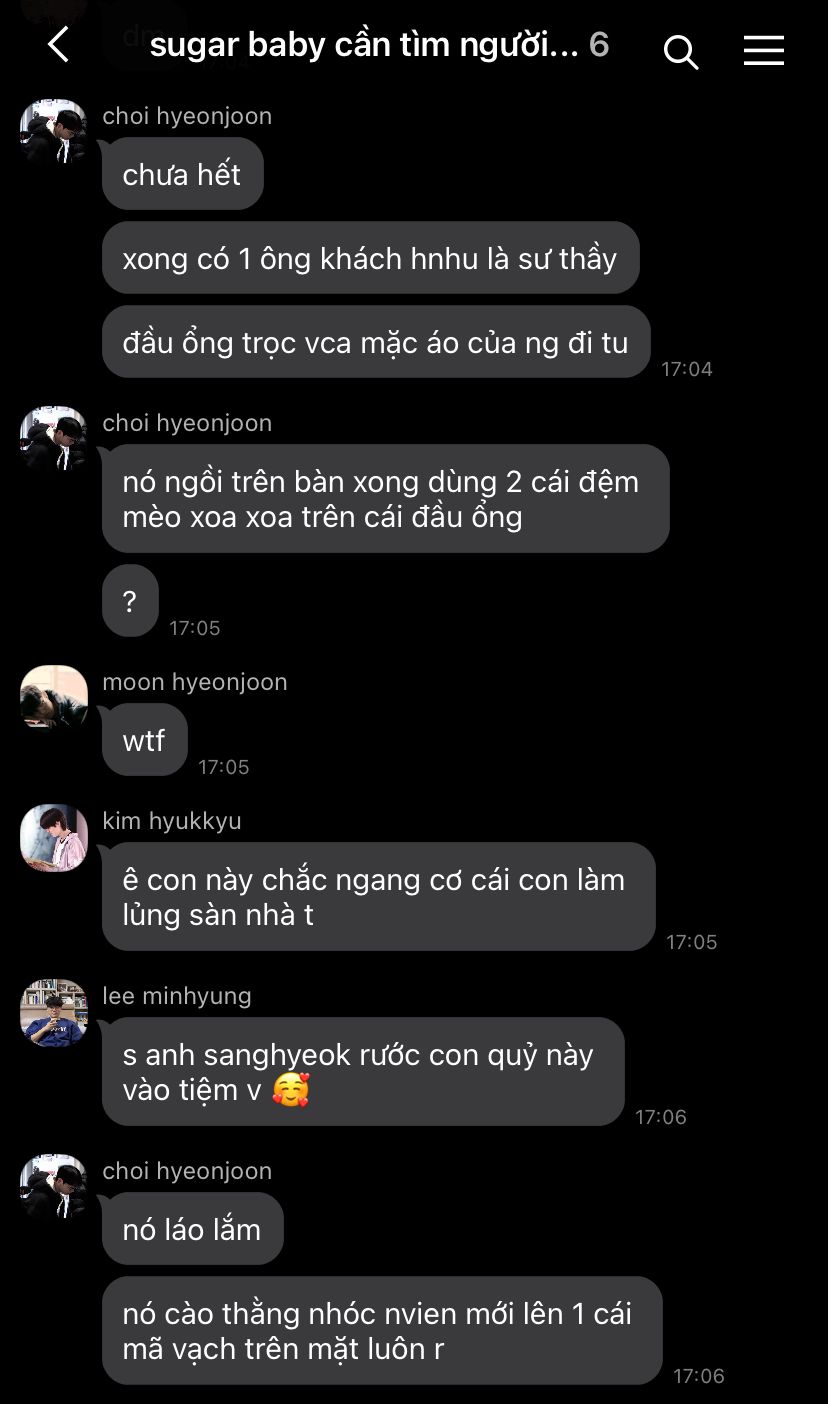Screen dimensions: 828x1404
Task: Open the chat menu hamburger icon
Action: [x=763, y=50]
